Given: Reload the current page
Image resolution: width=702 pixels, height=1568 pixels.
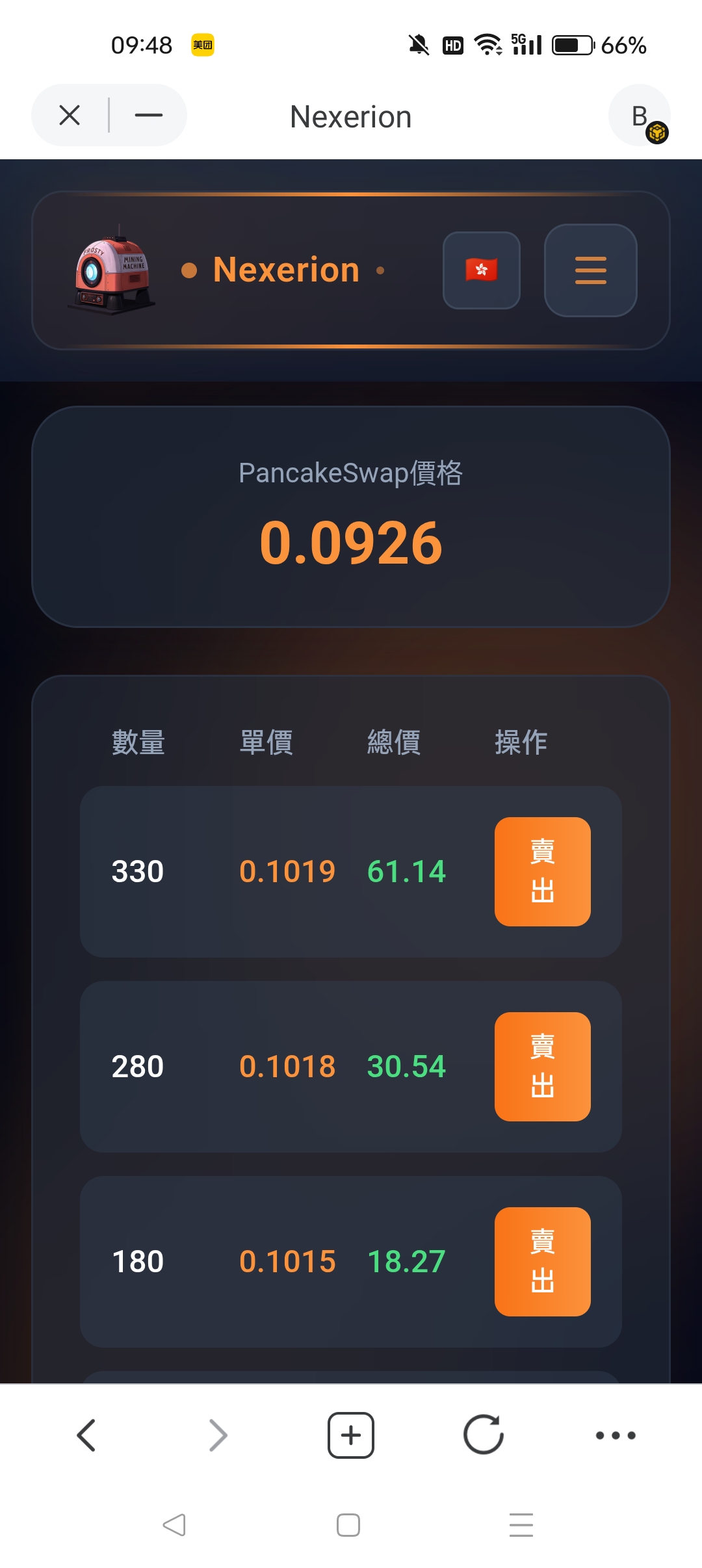Looking at the screenshot, I should (x=484, y=1435).
